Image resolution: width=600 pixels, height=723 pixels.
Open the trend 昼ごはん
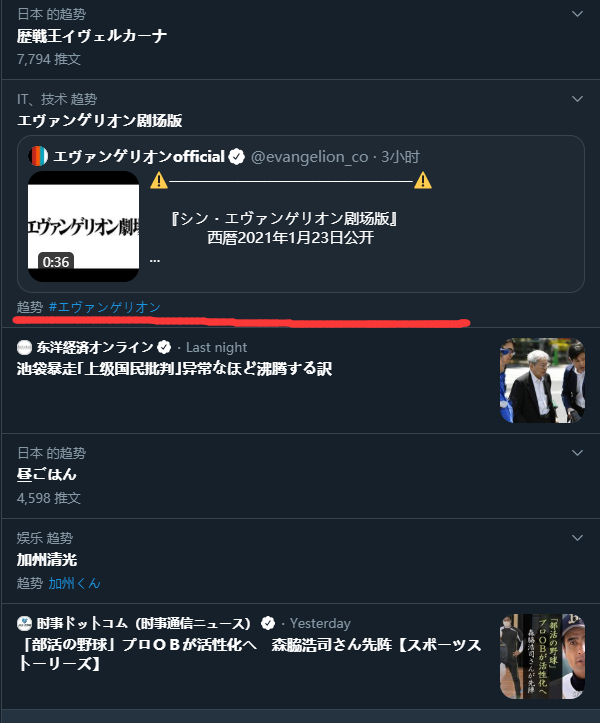pos(47,474)
